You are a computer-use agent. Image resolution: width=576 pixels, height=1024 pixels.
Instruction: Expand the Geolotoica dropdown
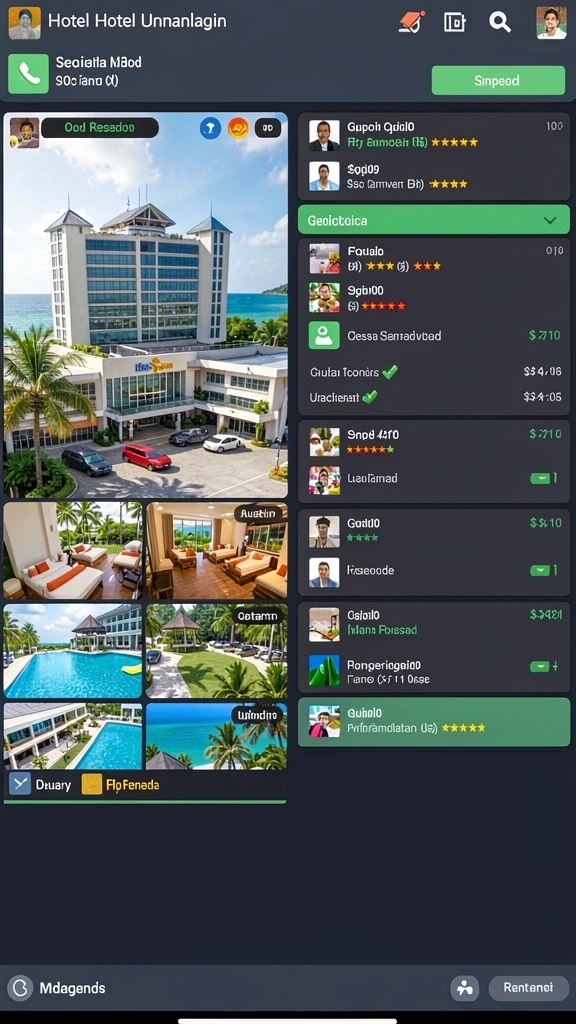(x=434, y=220)
